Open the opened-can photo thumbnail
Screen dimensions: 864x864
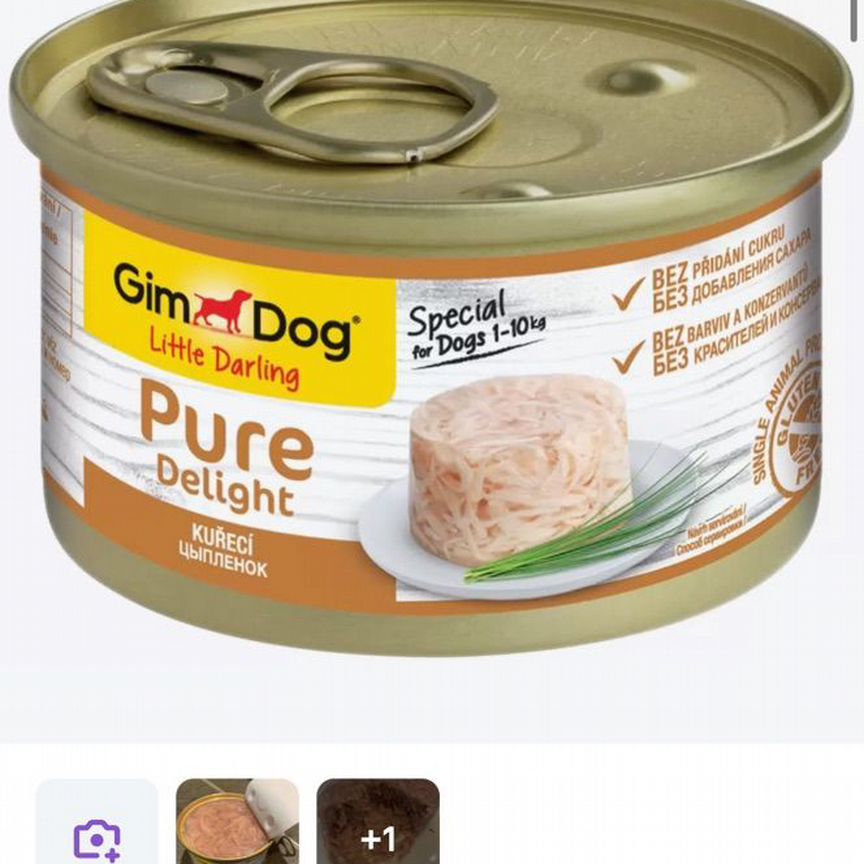[x=237, y=825]
